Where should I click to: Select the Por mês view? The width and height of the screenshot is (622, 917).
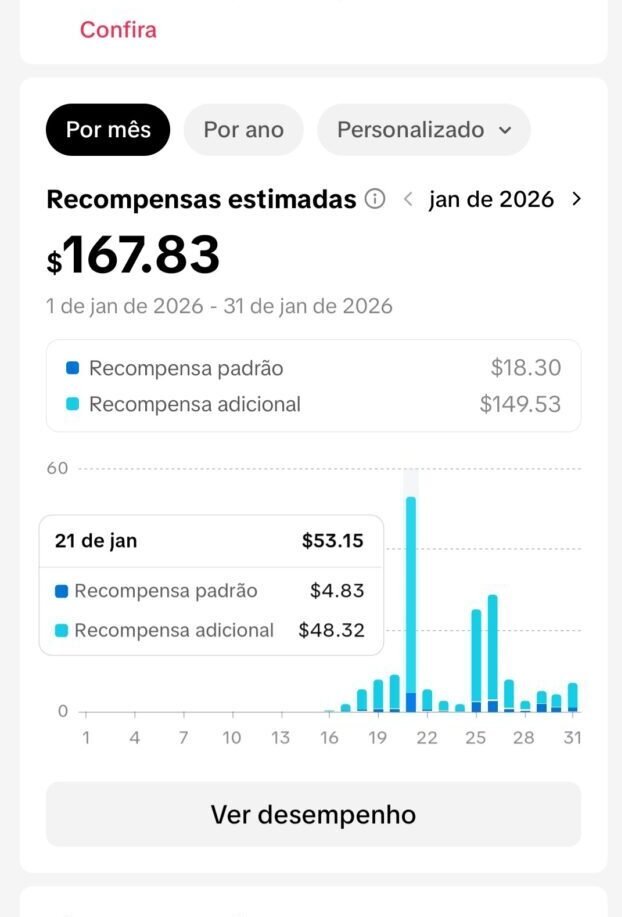pos(108,130)
